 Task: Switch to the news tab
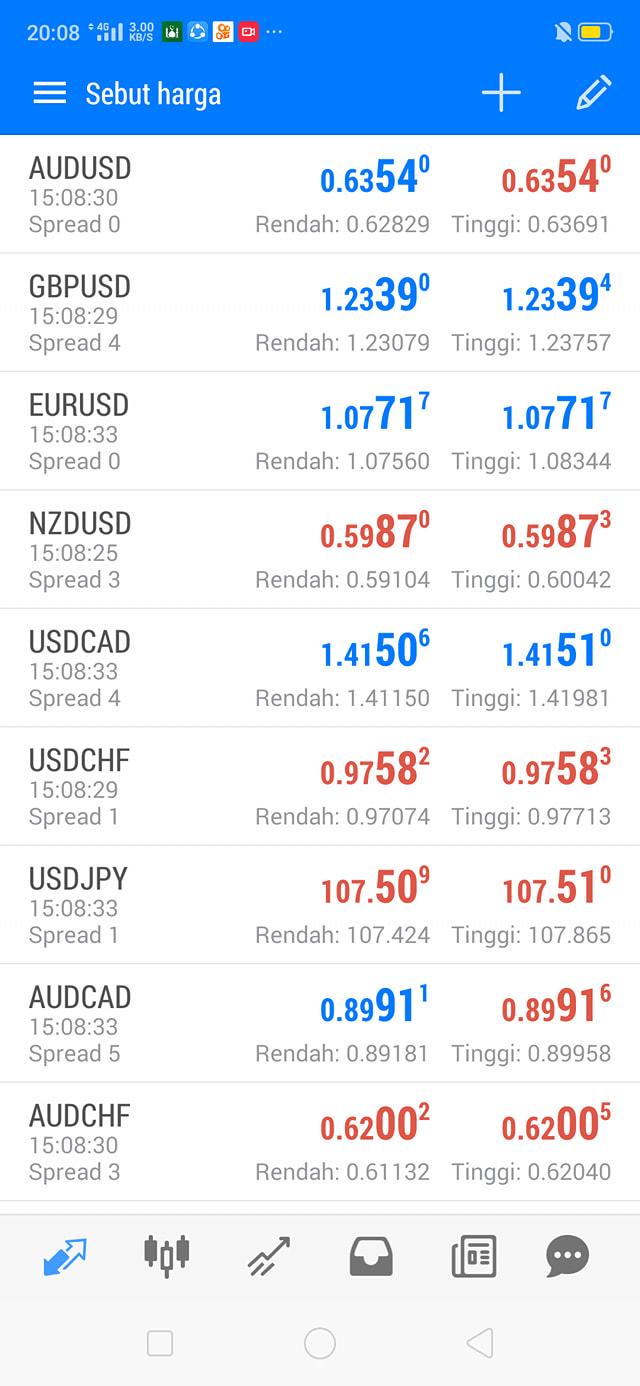tap(474, 1256)
